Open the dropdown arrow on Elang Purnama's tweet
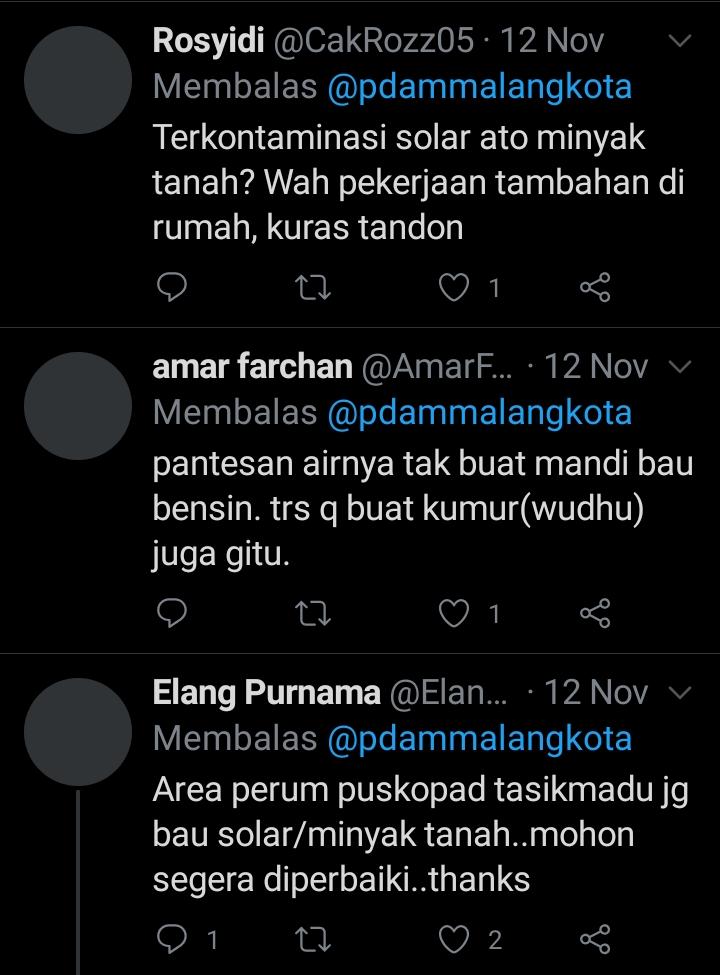This screenshot has height=975, width=720. pos(679,692)
